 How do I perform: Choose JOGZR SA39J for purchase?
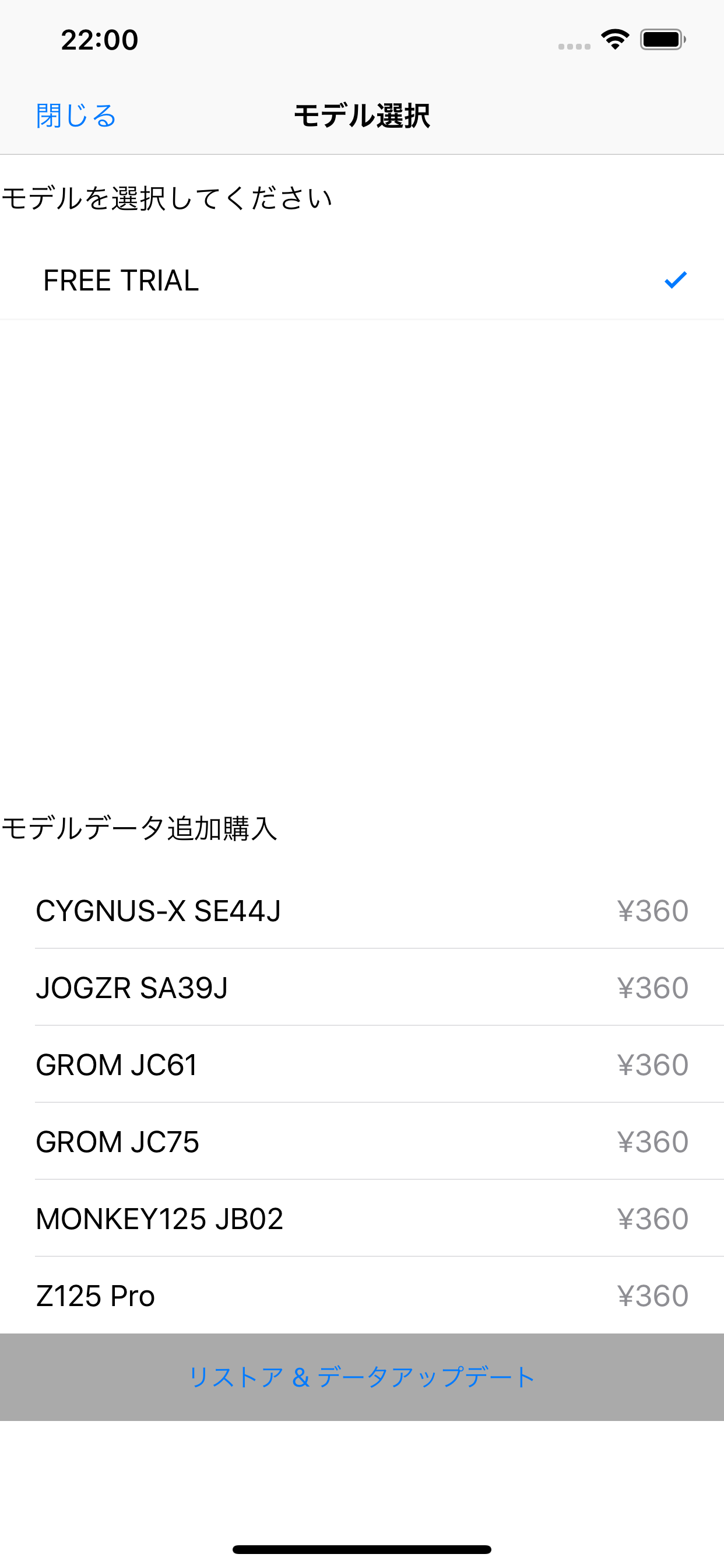click(362, 988)
